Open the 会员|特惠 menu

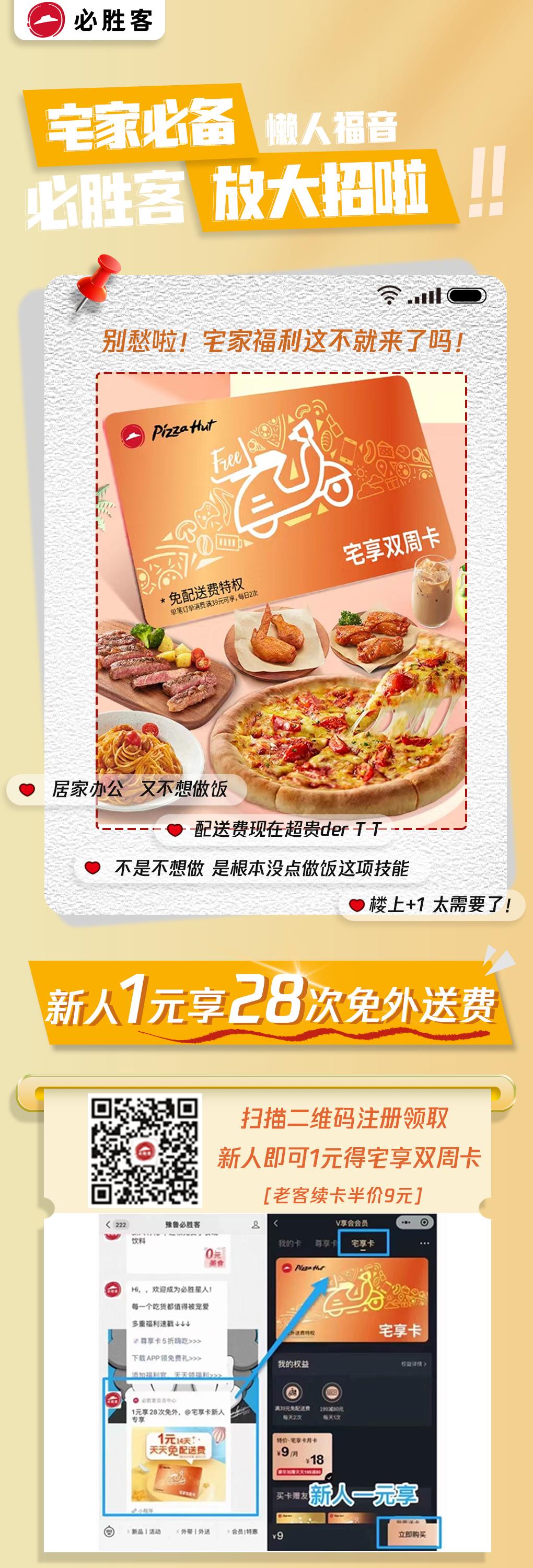click(x=244, y=1532)
